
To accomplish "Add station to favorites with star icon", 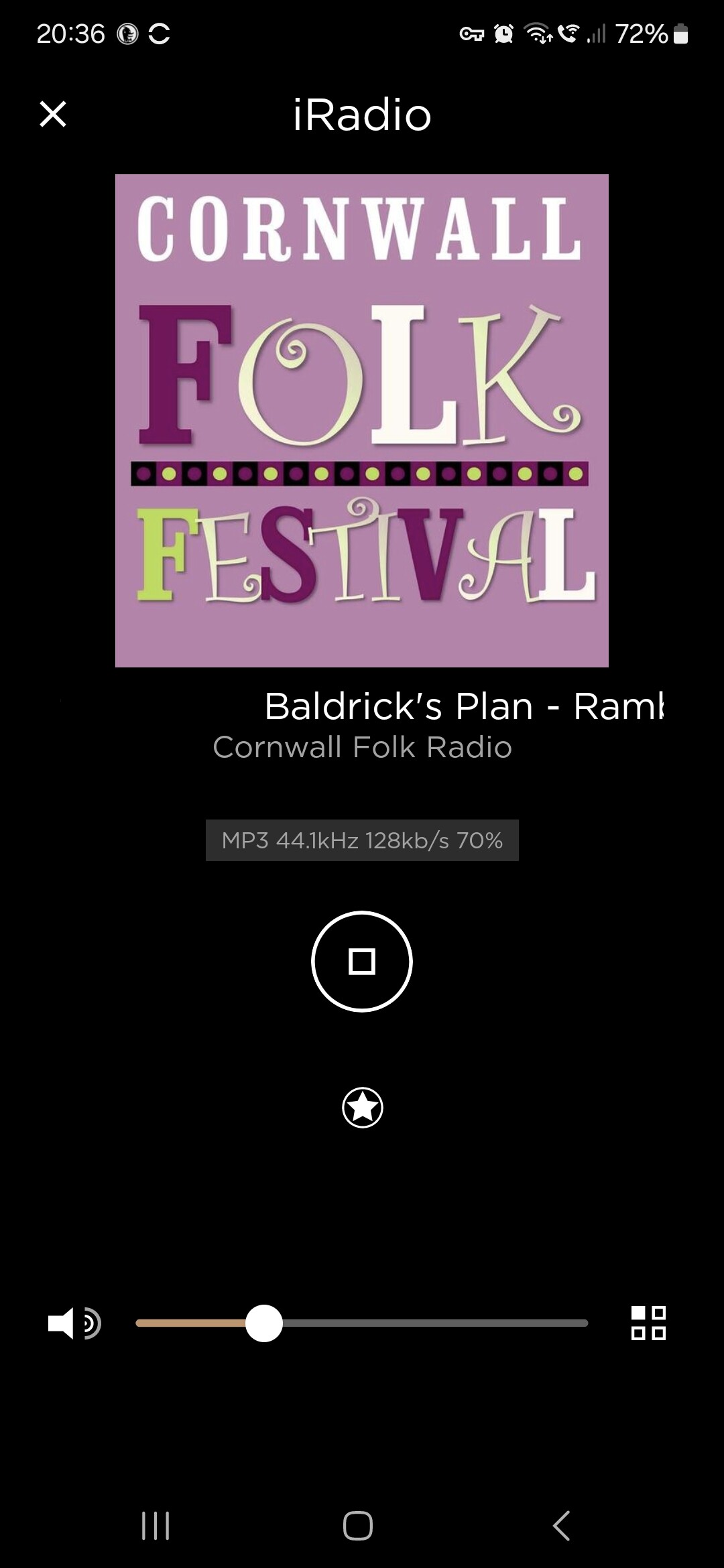I will pos(362,1108).
